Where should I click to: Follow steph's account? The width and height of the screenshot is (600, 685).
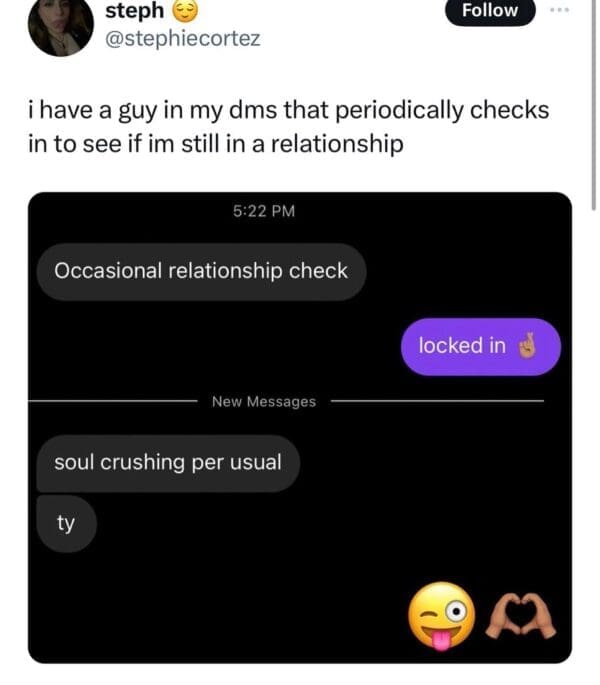(x=490, y=11)
